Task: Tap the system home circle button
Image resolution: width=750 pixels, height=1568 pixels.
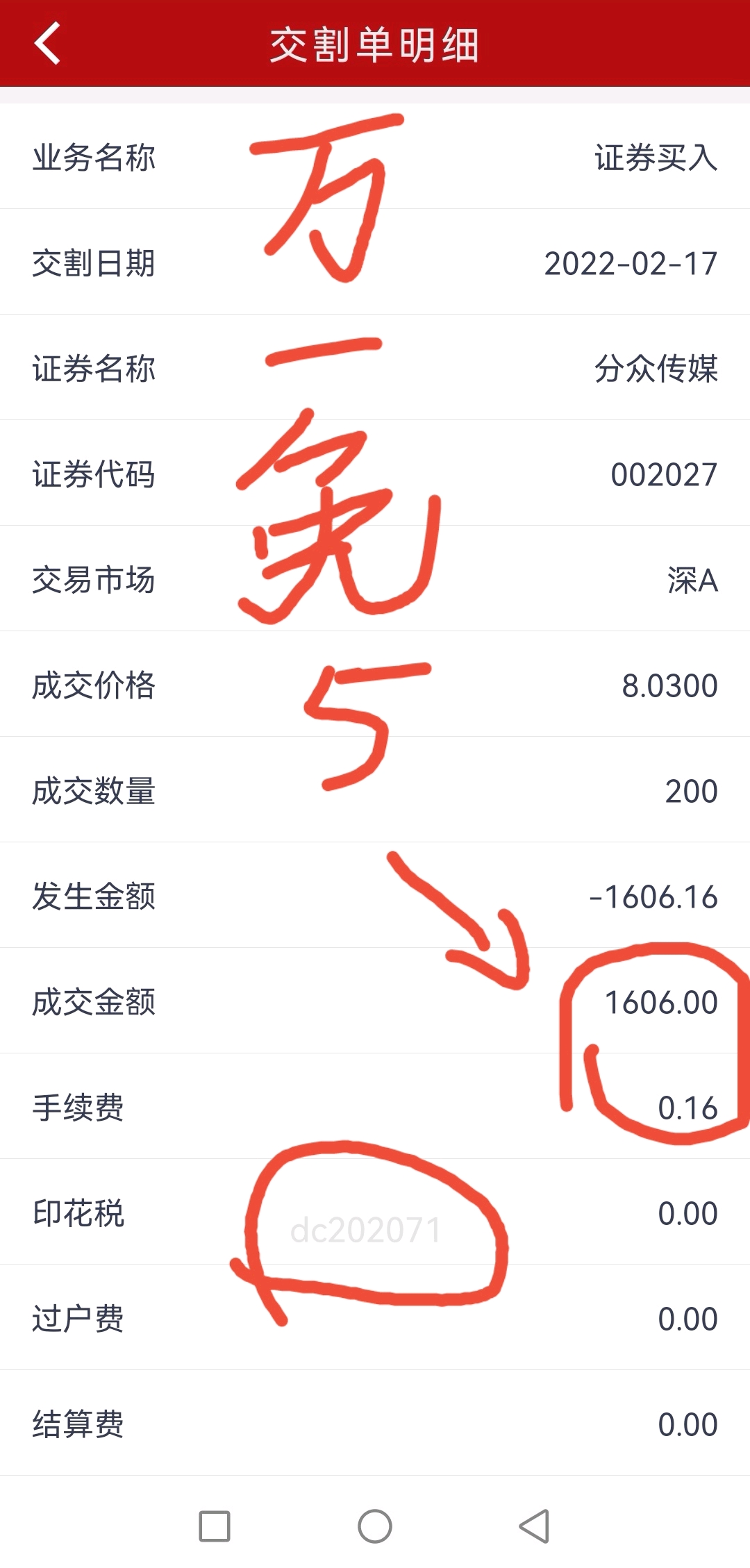Action: (x=375, y=1526)
